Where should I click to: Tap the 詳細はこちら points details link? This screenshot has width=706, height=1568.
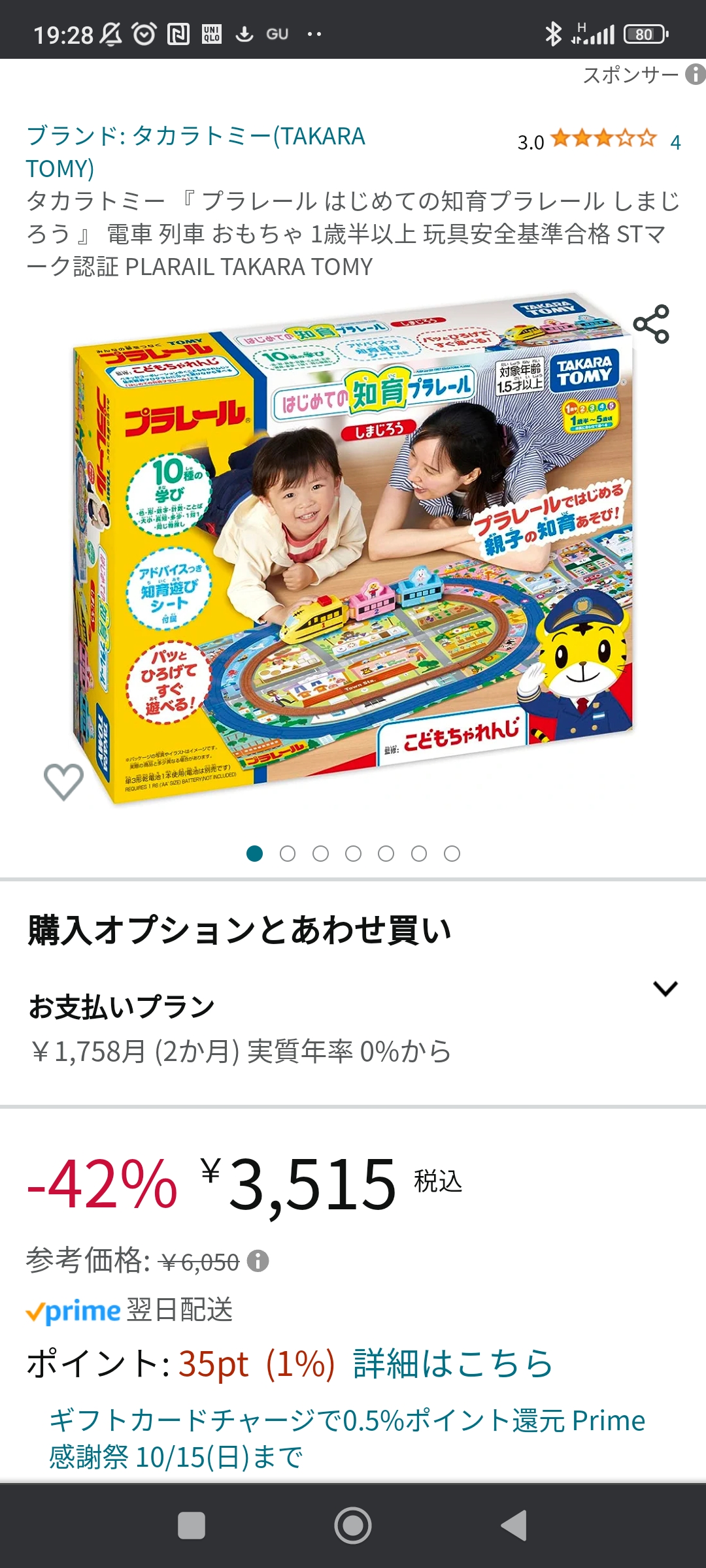click(453, 1364)
